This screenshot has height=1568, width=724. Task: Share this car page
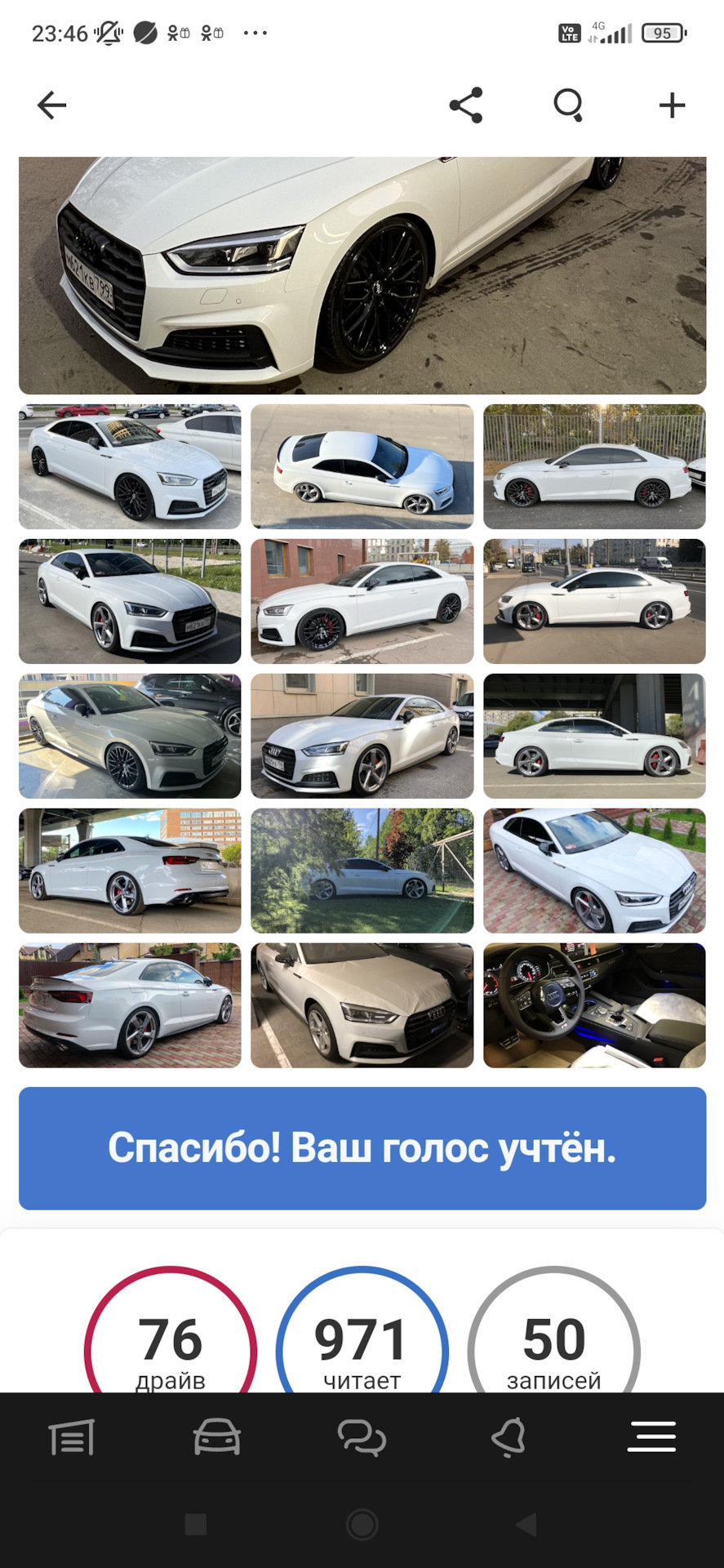point(466,105)
